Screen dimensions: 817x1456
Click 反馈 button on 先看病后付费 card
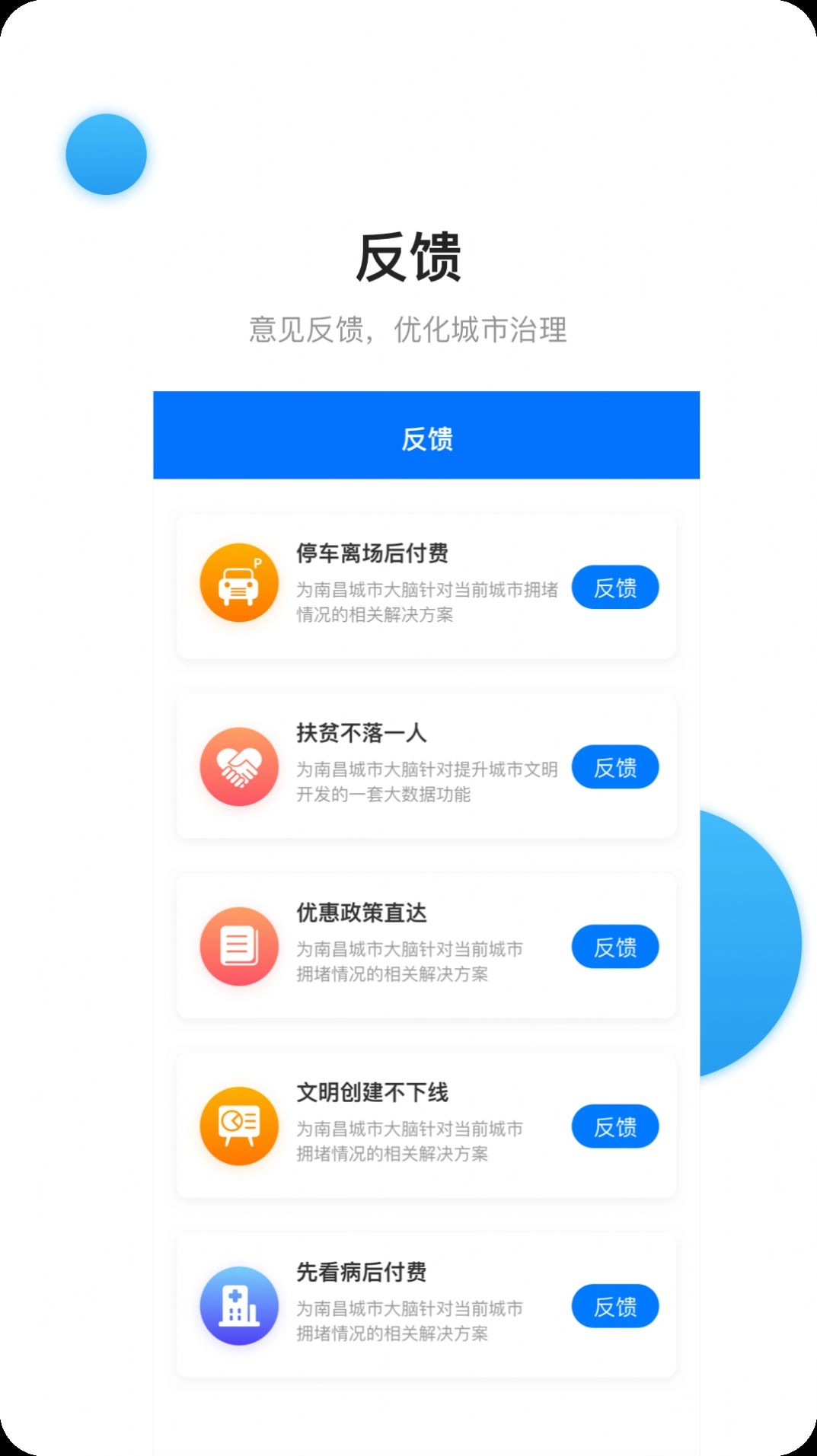pyautogui.click(x=614, y=1305)
